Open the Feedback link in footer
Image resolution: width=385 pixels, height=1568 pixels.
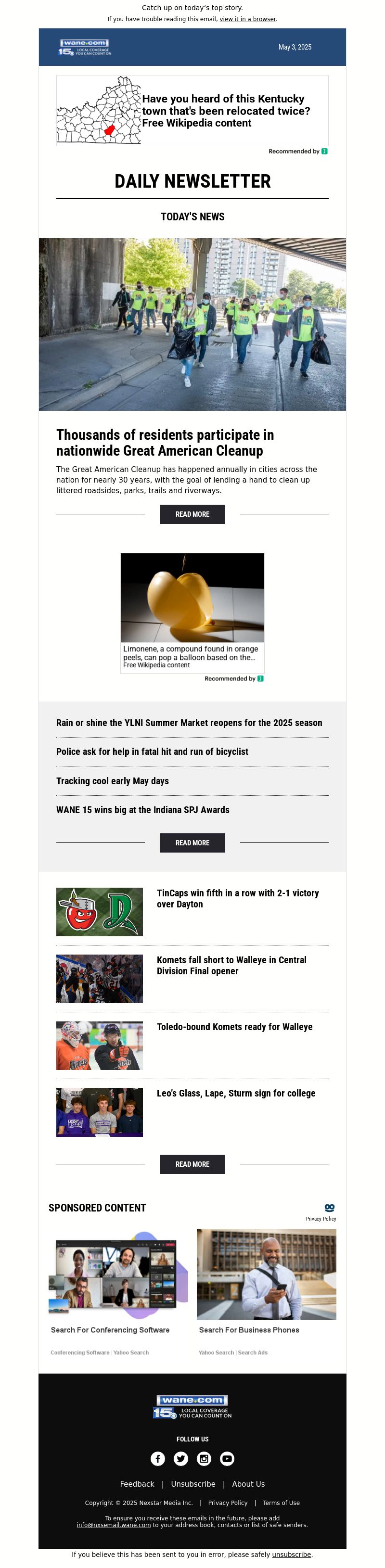[137, 1485]
